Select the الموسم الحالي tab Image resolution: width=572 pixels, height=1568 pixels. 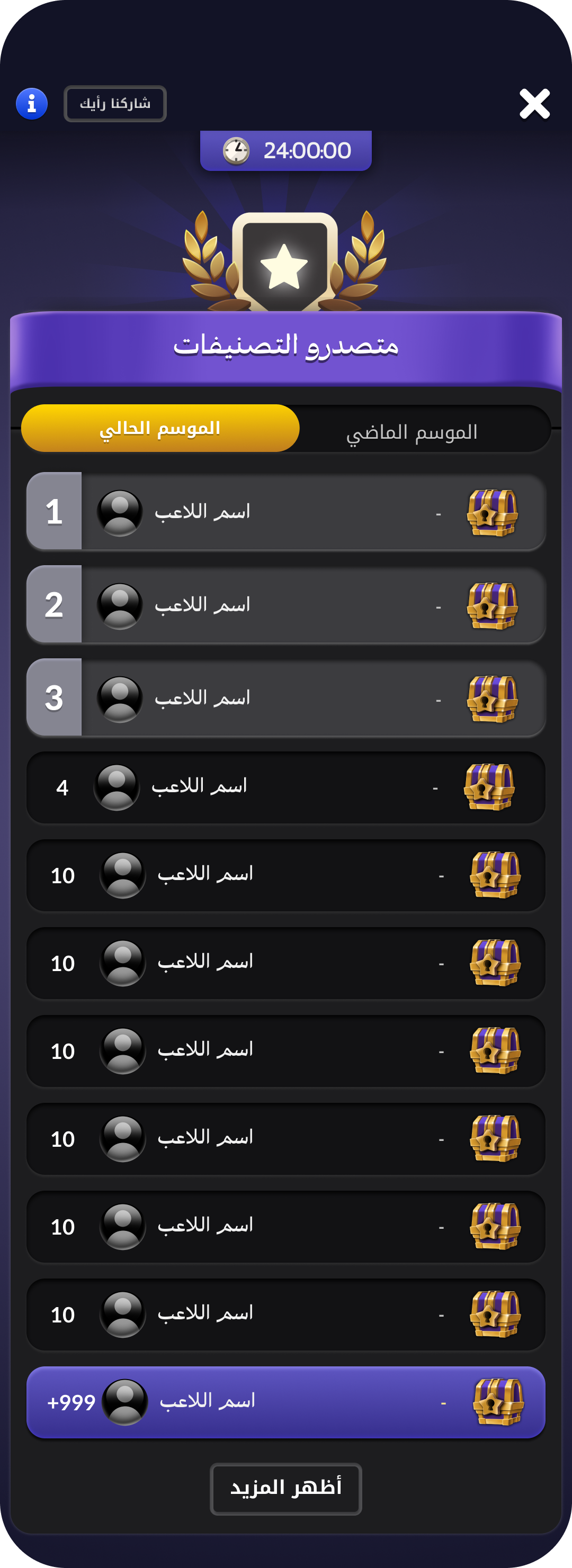tap(160, 428)
